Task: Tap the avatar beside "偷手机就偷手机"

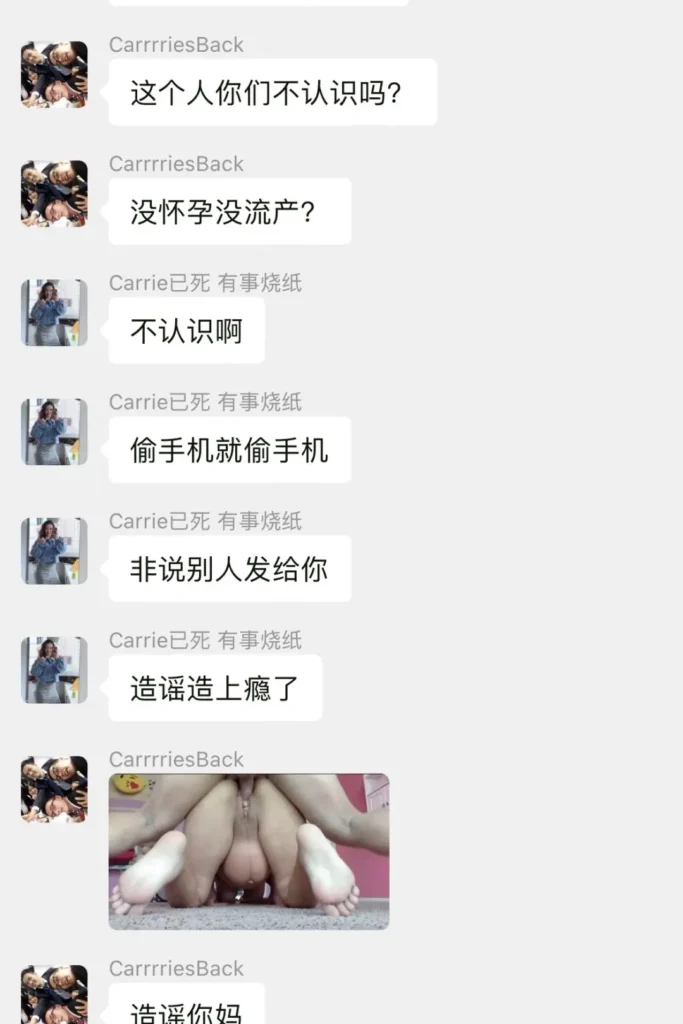Action: pos(54,432)
